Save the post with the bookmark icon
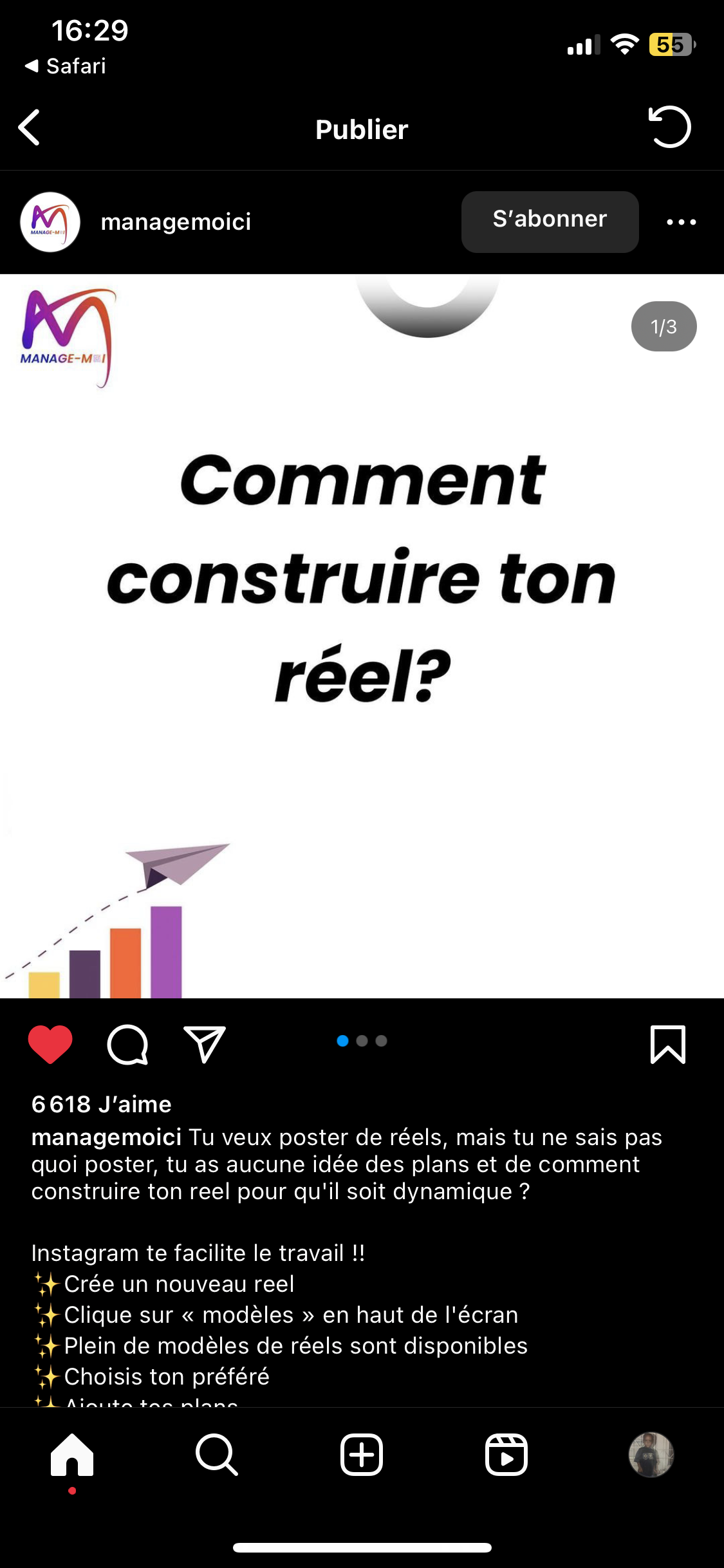This screenshot has height=1568, width=724. [667, 1043]
